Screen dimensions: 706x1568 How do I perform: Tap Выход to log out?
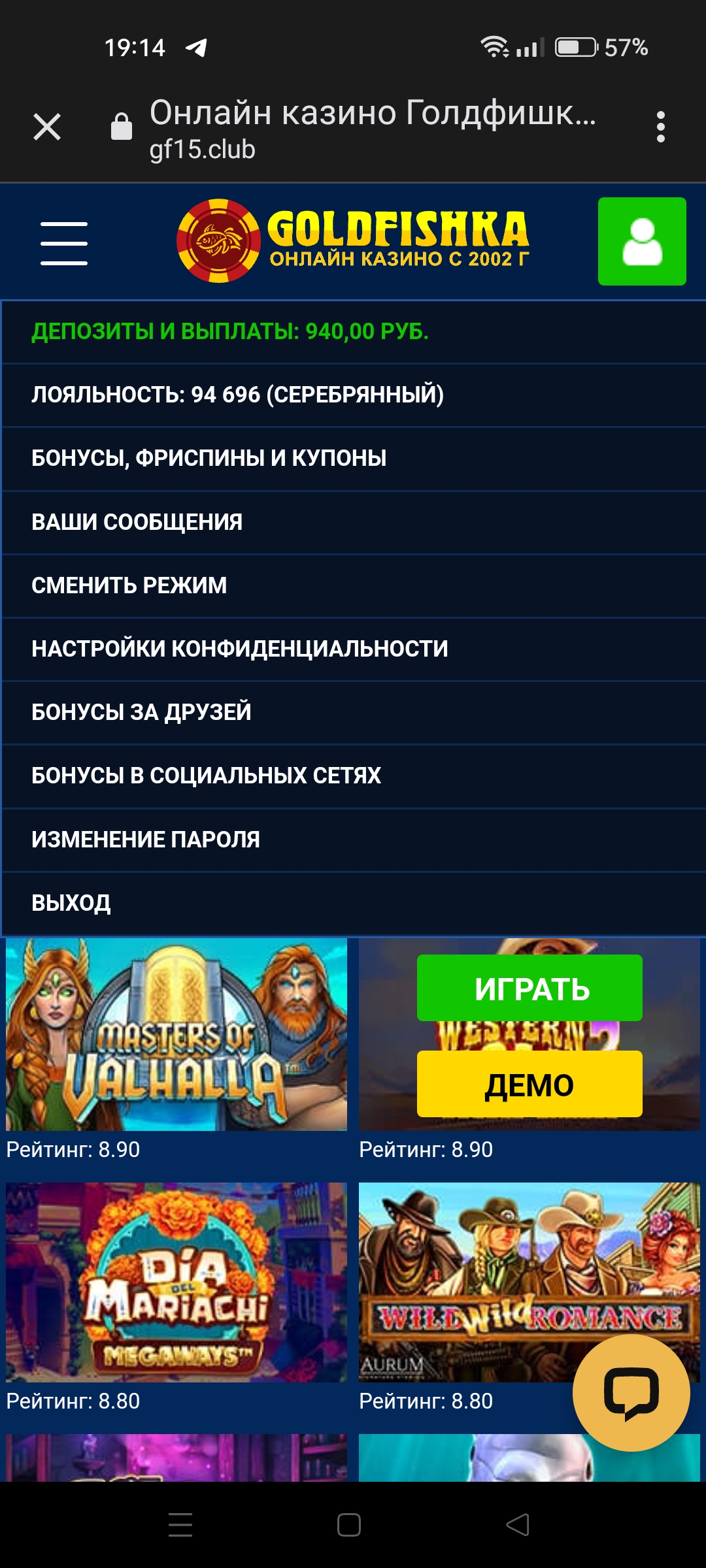pos(354,904)
